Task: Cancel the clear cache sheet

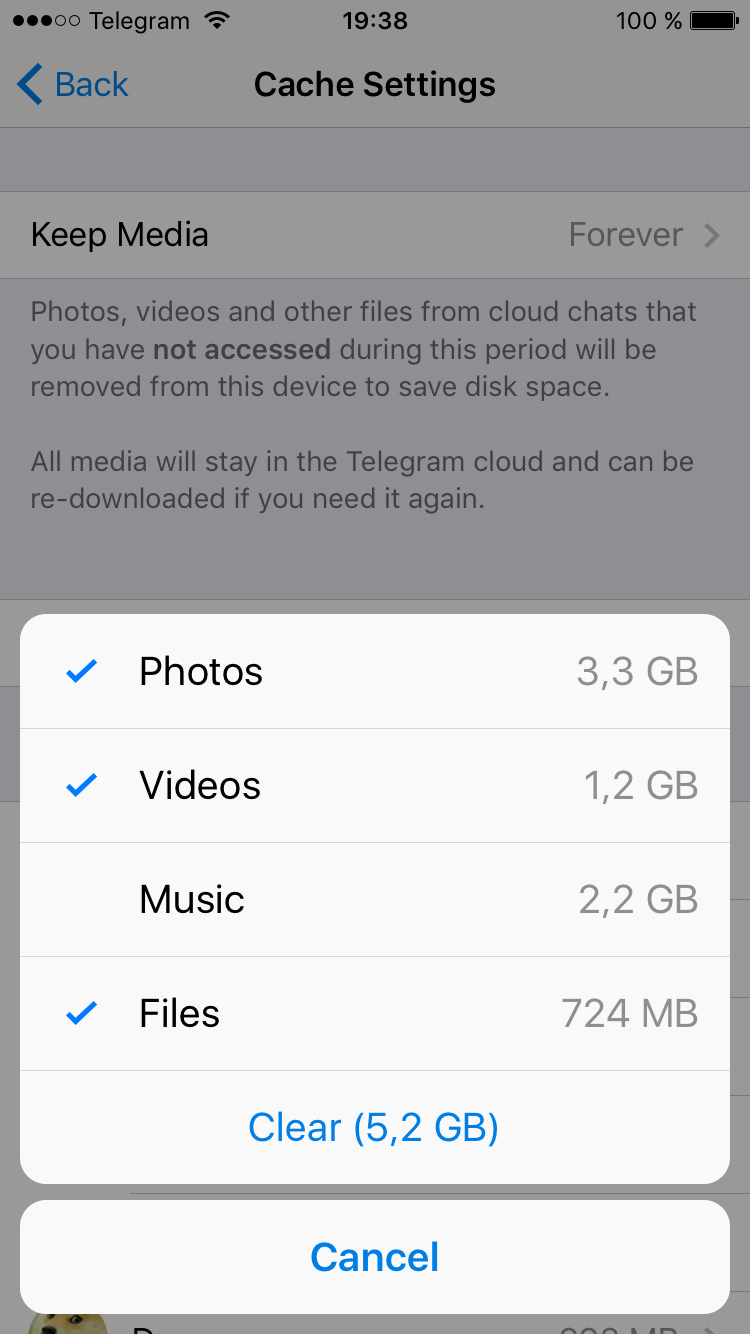Action: 374,1257
